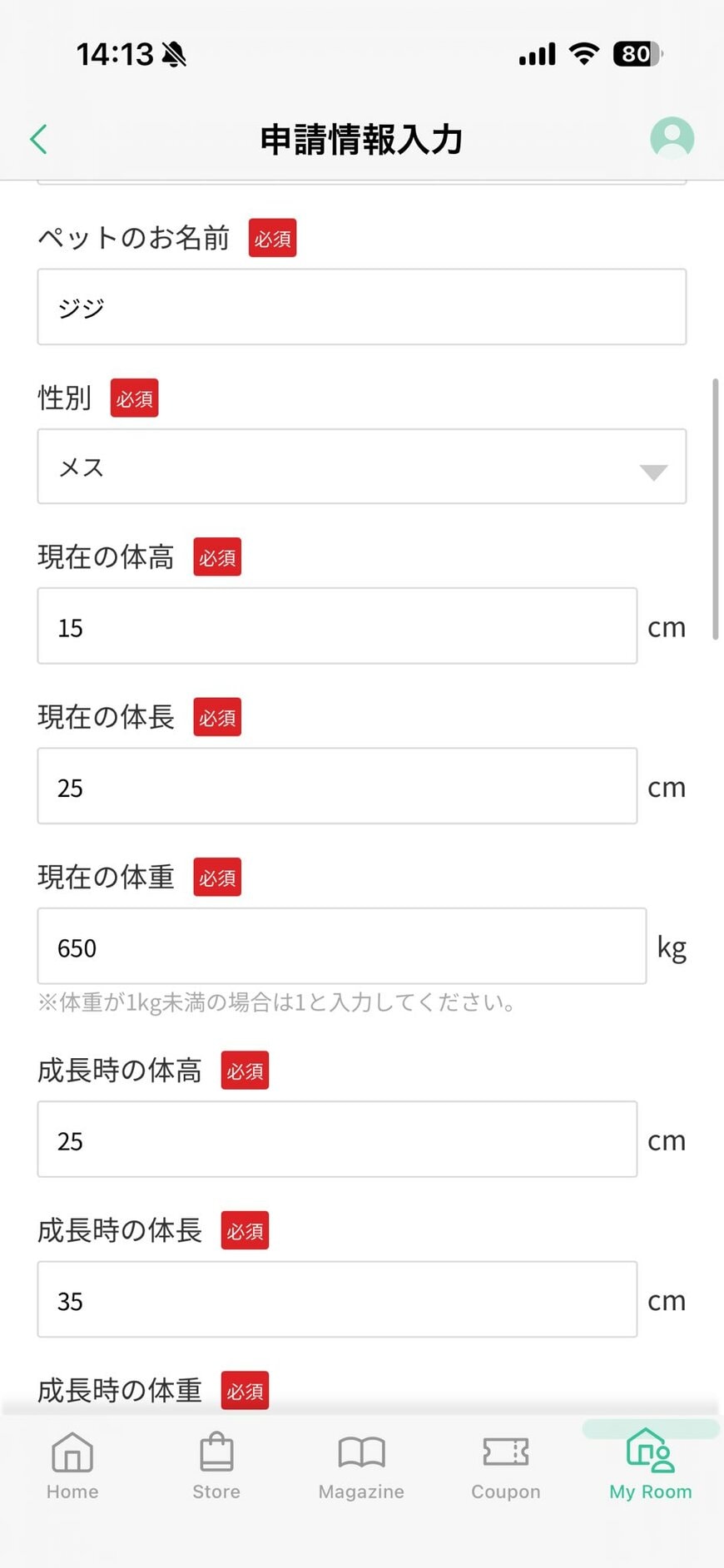
Task: Go to the Magazine tab
Action: (x=361, y=1467)
